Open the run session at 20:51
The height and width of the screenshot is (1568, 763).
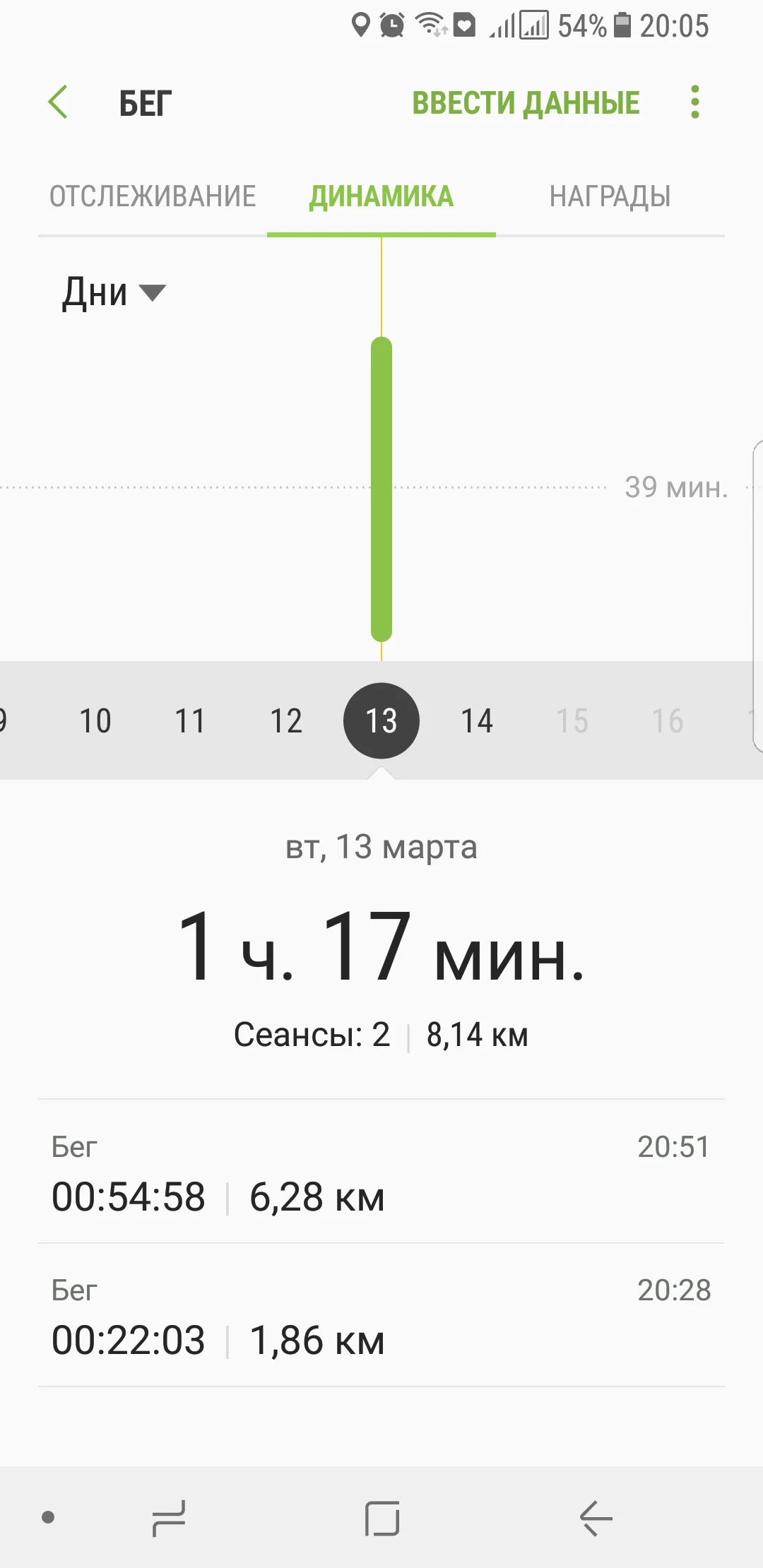381,1172
